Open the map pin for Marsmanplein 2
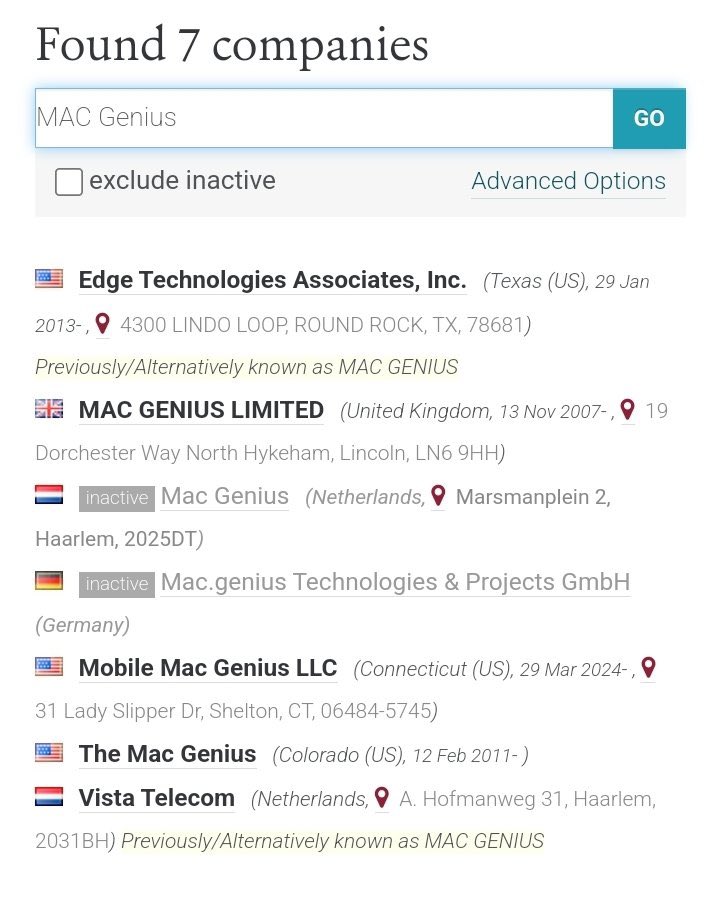 pos(438,496)
